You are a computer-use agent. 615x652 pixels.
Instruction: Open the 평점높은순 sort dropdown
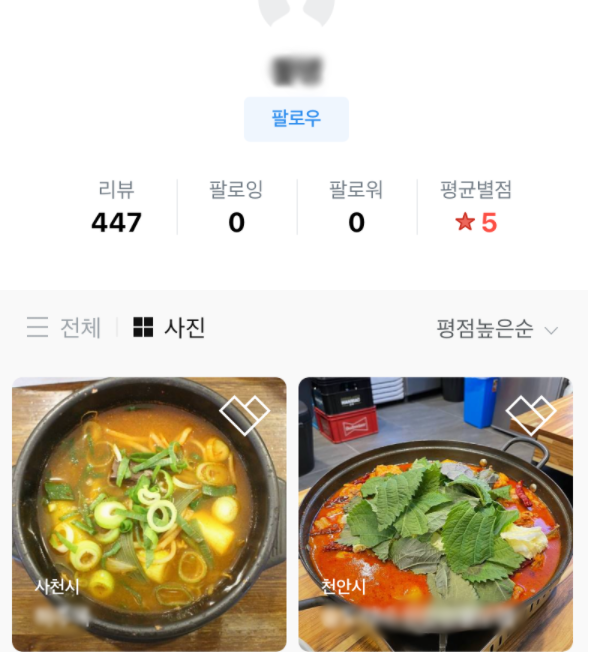(496, 329)
